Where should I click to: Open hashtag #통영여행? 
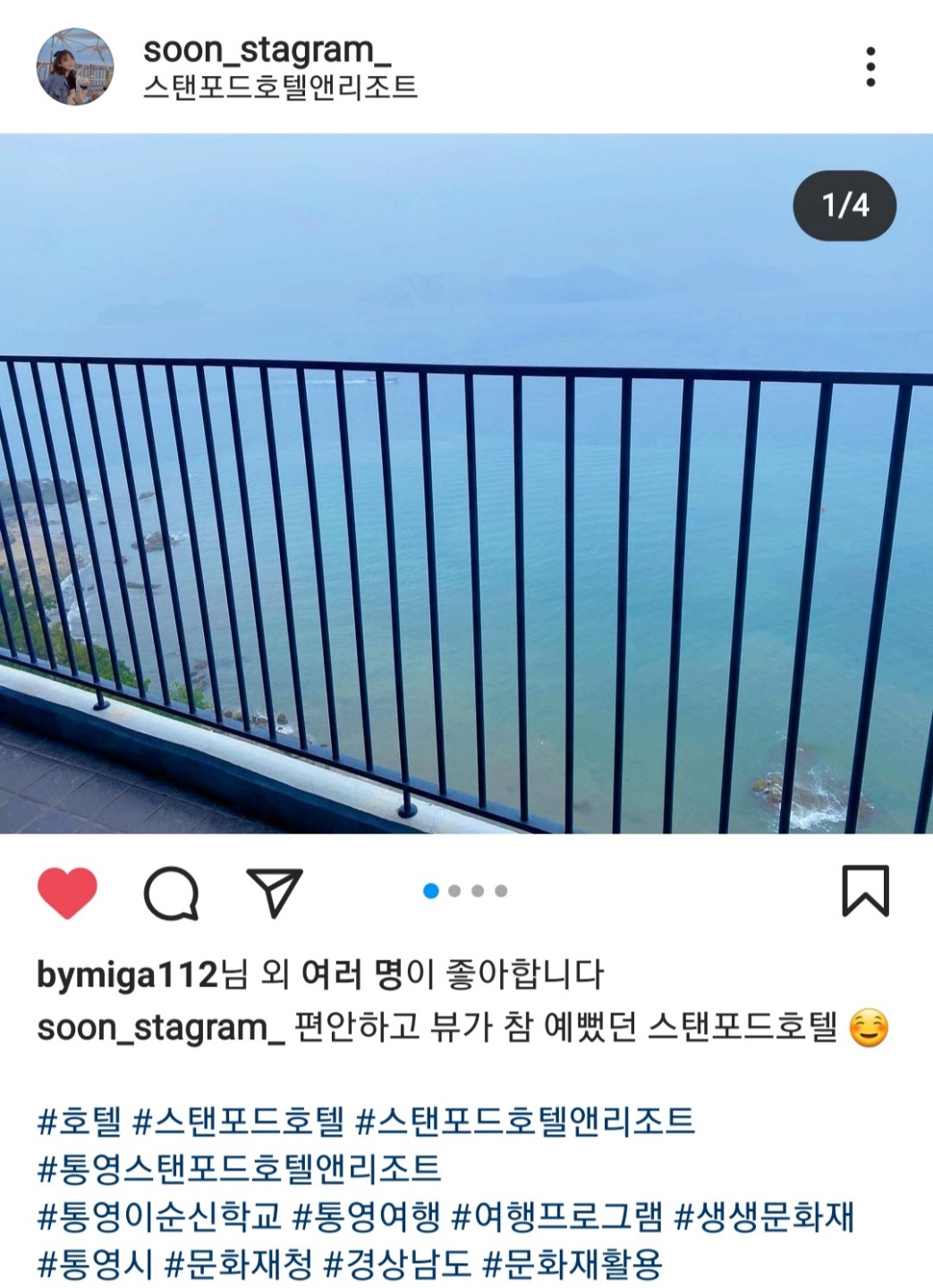tap(367, 1216)
